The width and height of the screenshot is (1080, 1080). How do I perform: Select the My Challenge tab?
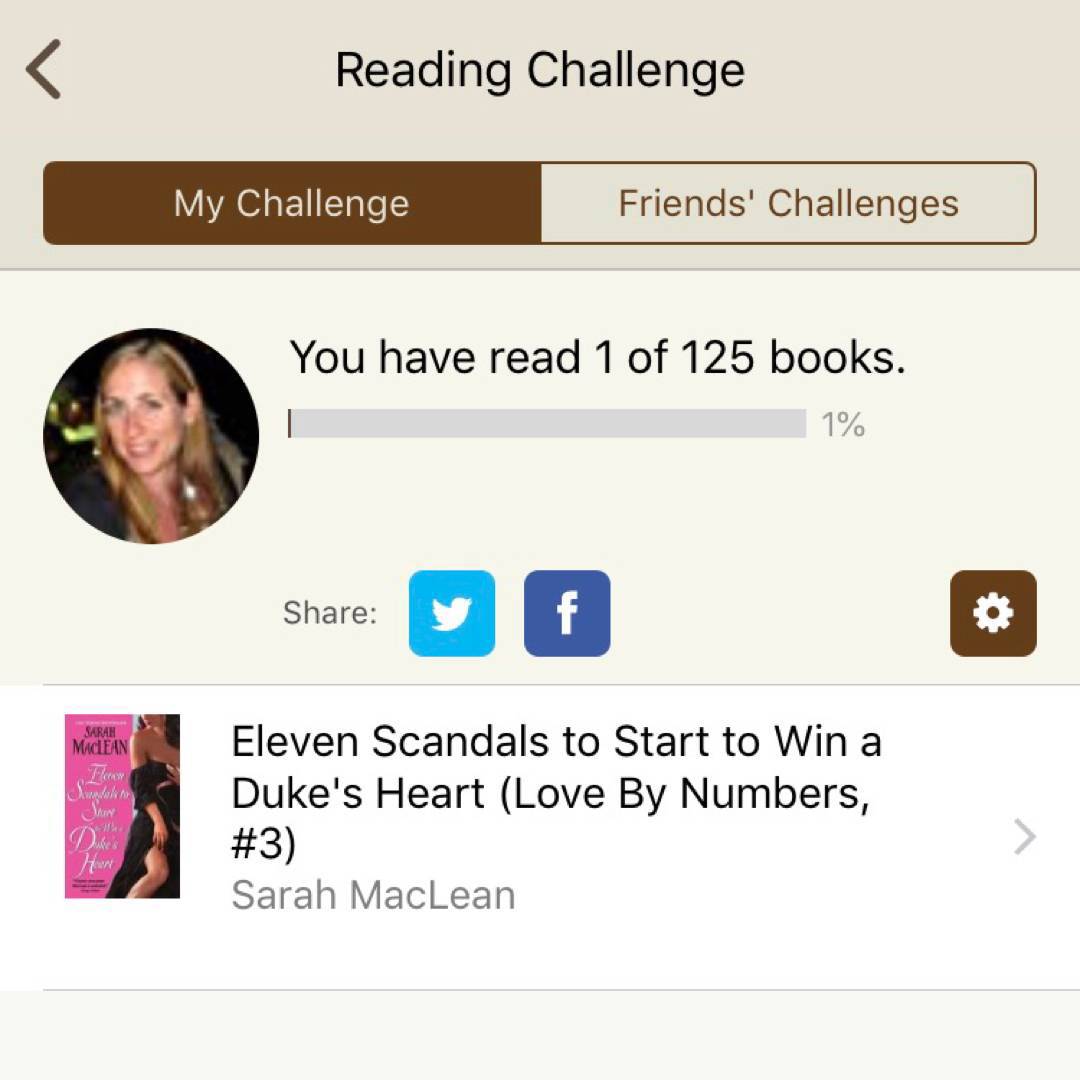[x=292, y=203]
